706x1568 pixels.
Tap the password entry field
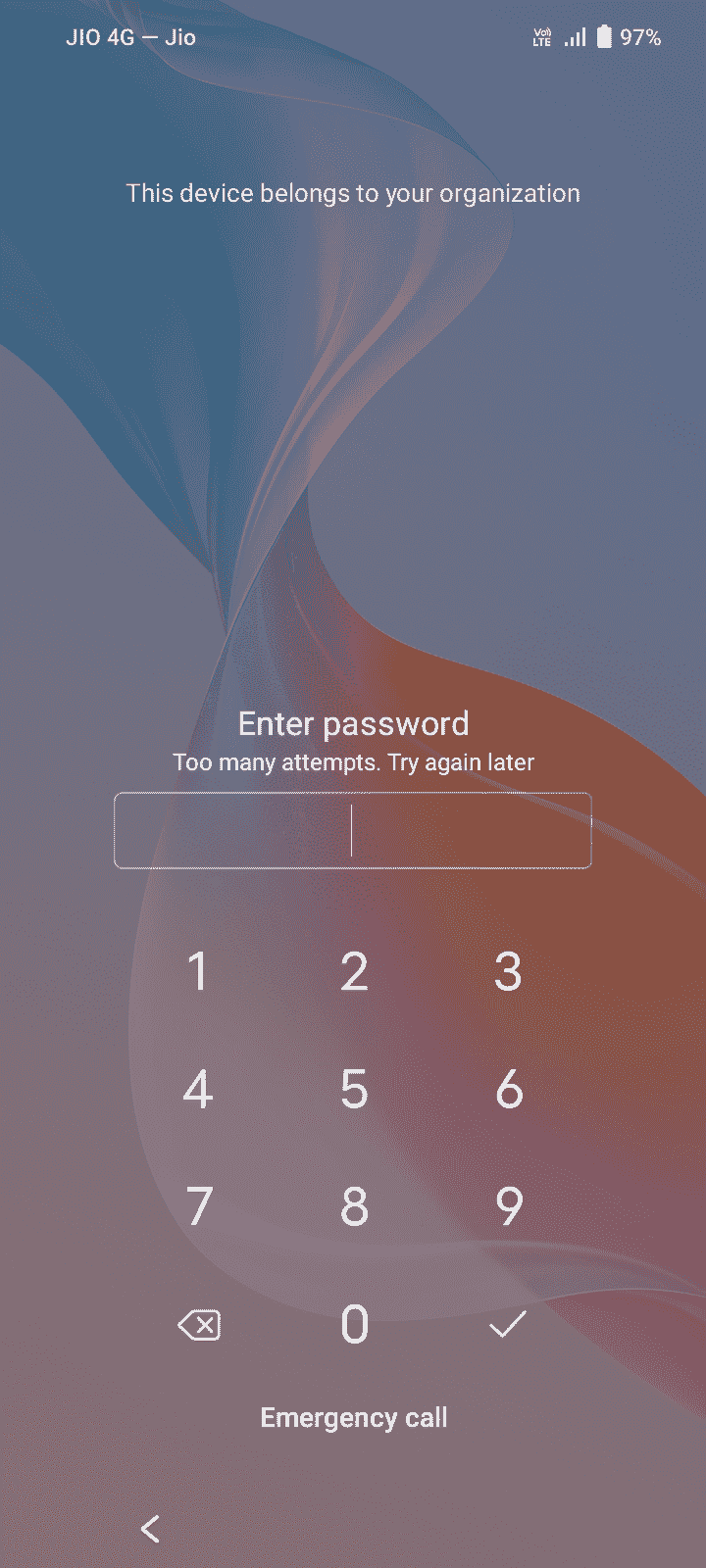point(353,830)
